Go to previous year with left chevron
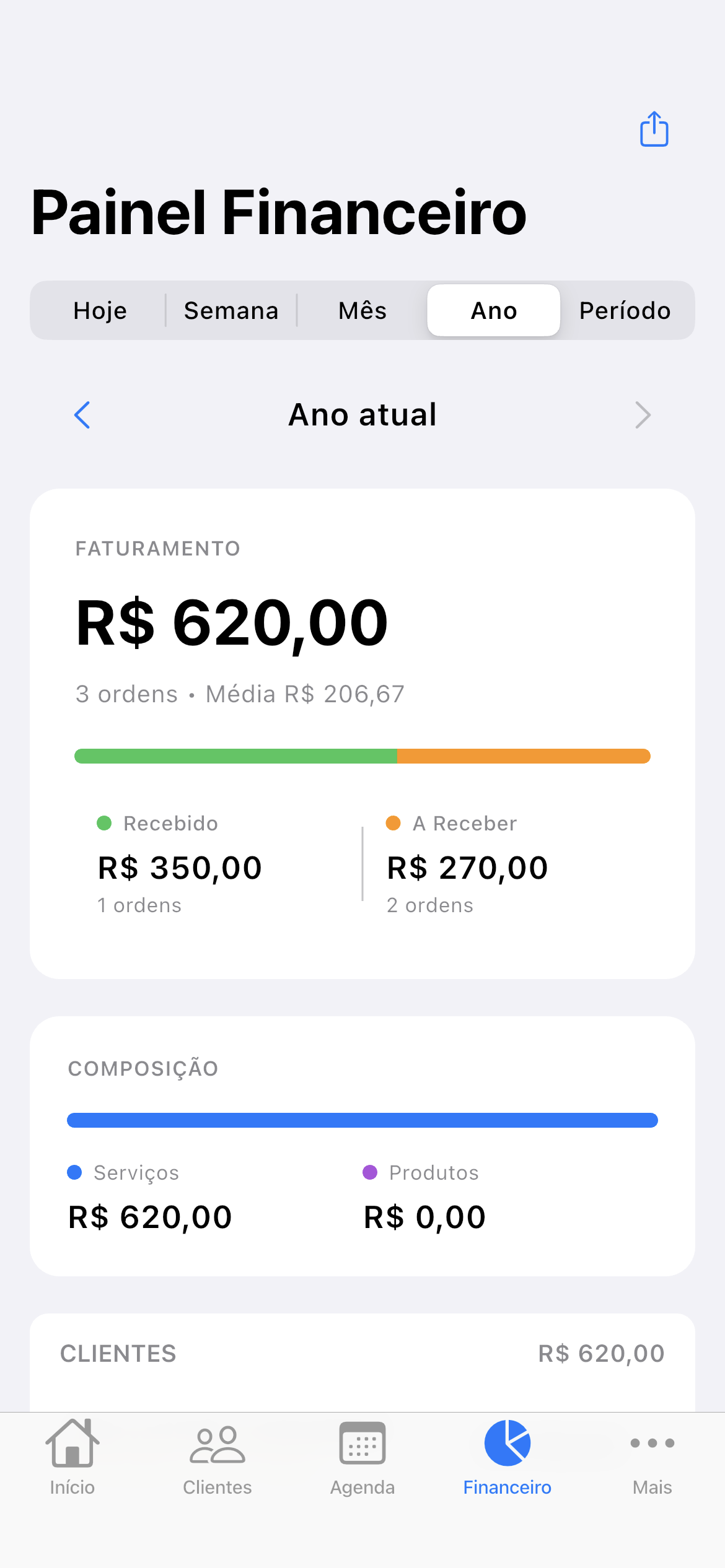The image size is (725, 1568). (82, 415)
